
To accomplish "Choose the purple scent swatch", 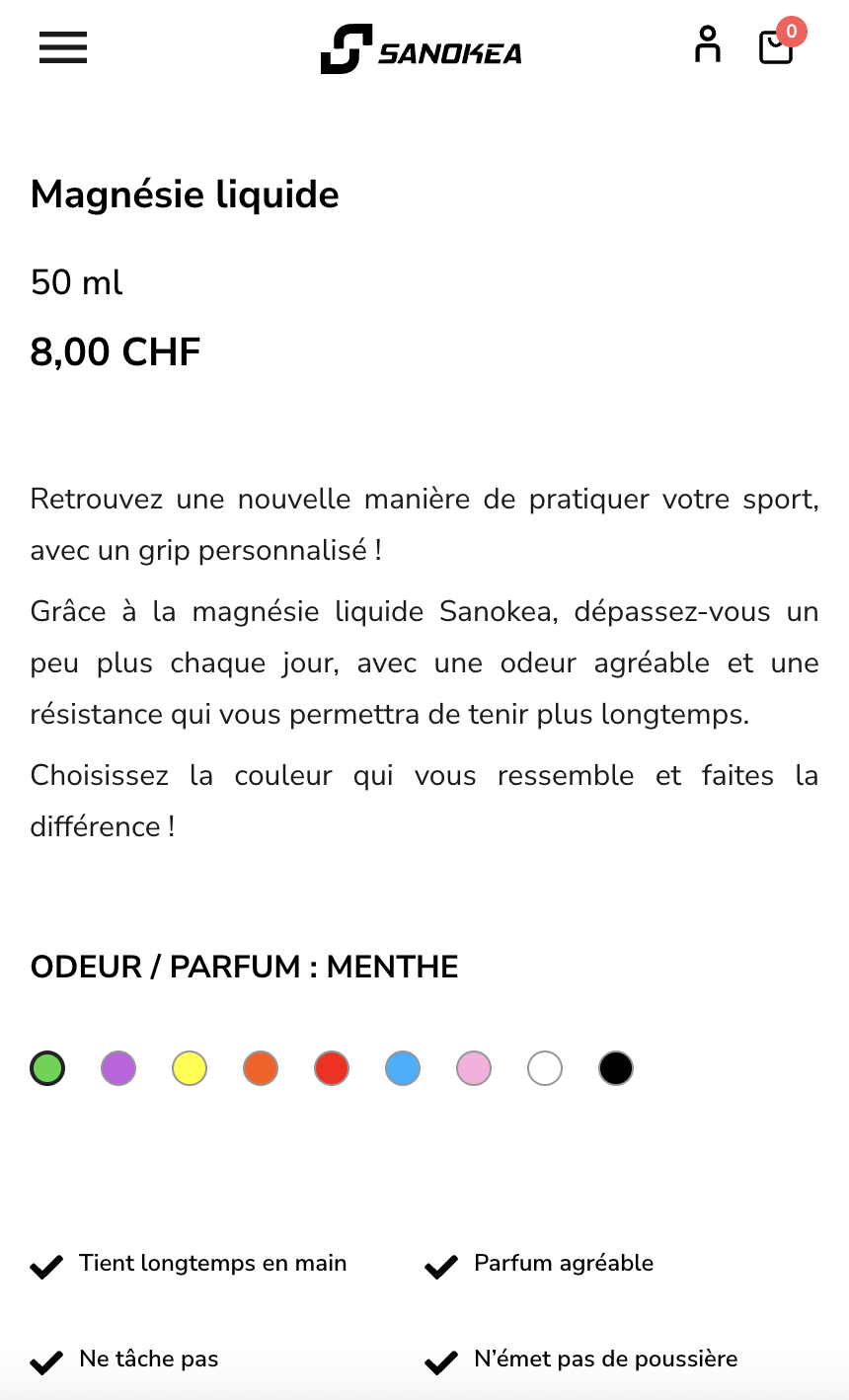I will [118, 1068].
